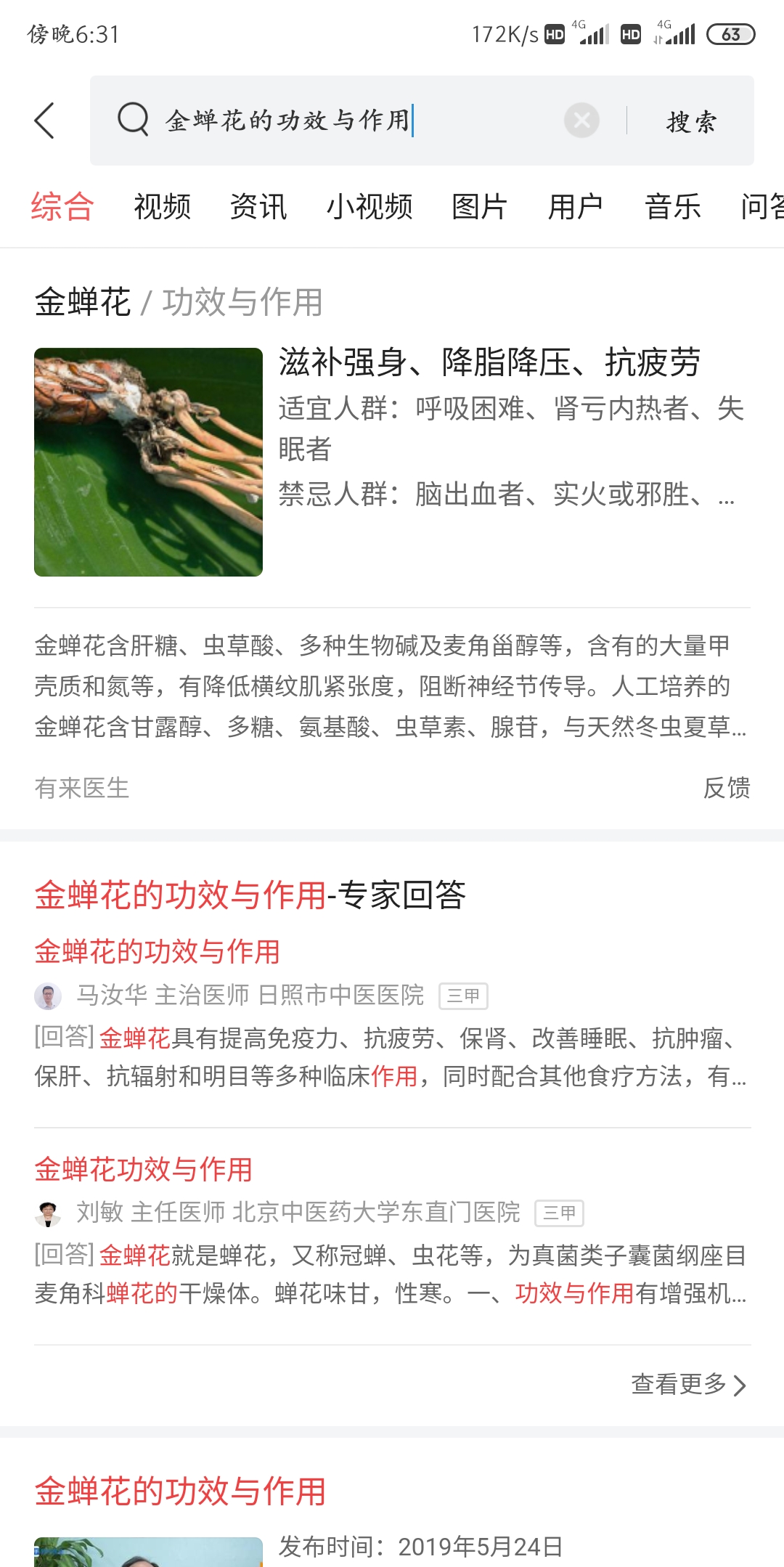Image resolution: width=784 pixels, height=1567 pixels.
Task: Open the cicada flower thumbnail image
Action: (x=148, y=462)
